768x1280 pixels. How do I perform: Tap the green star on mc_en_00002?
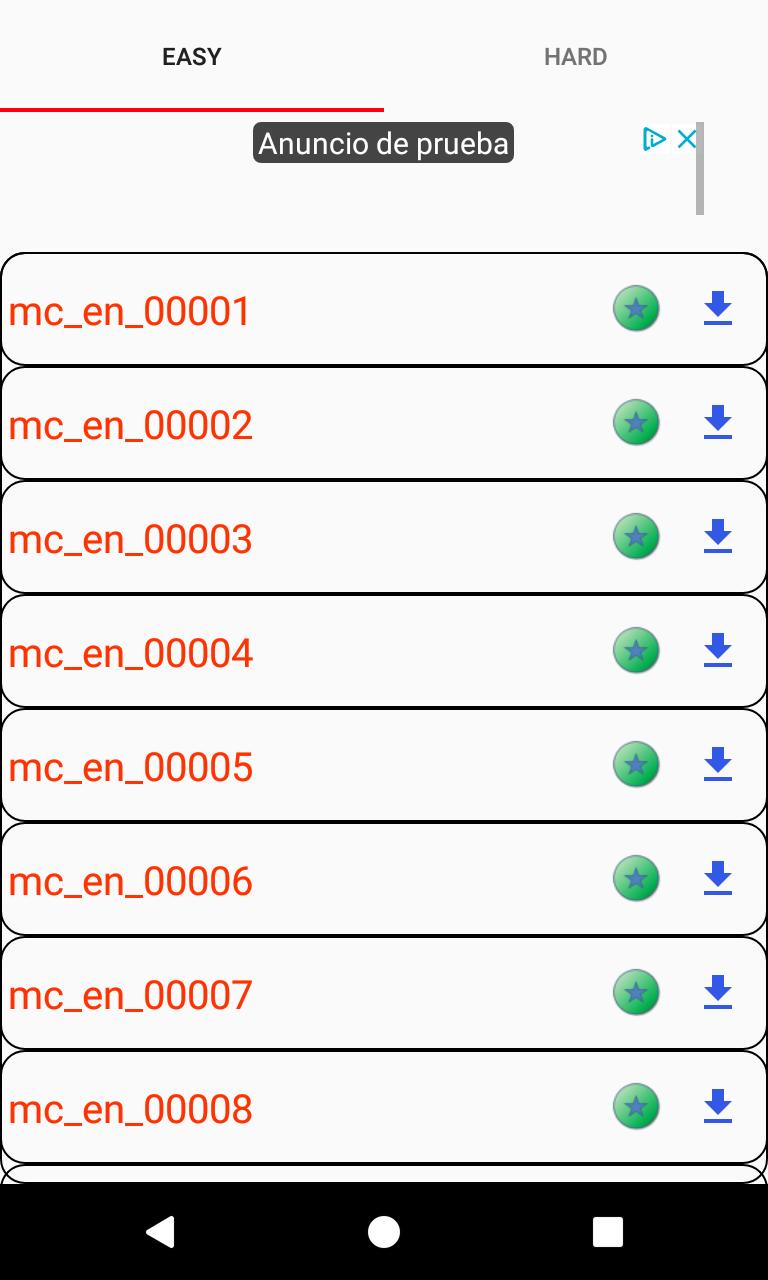coord(636,423)
